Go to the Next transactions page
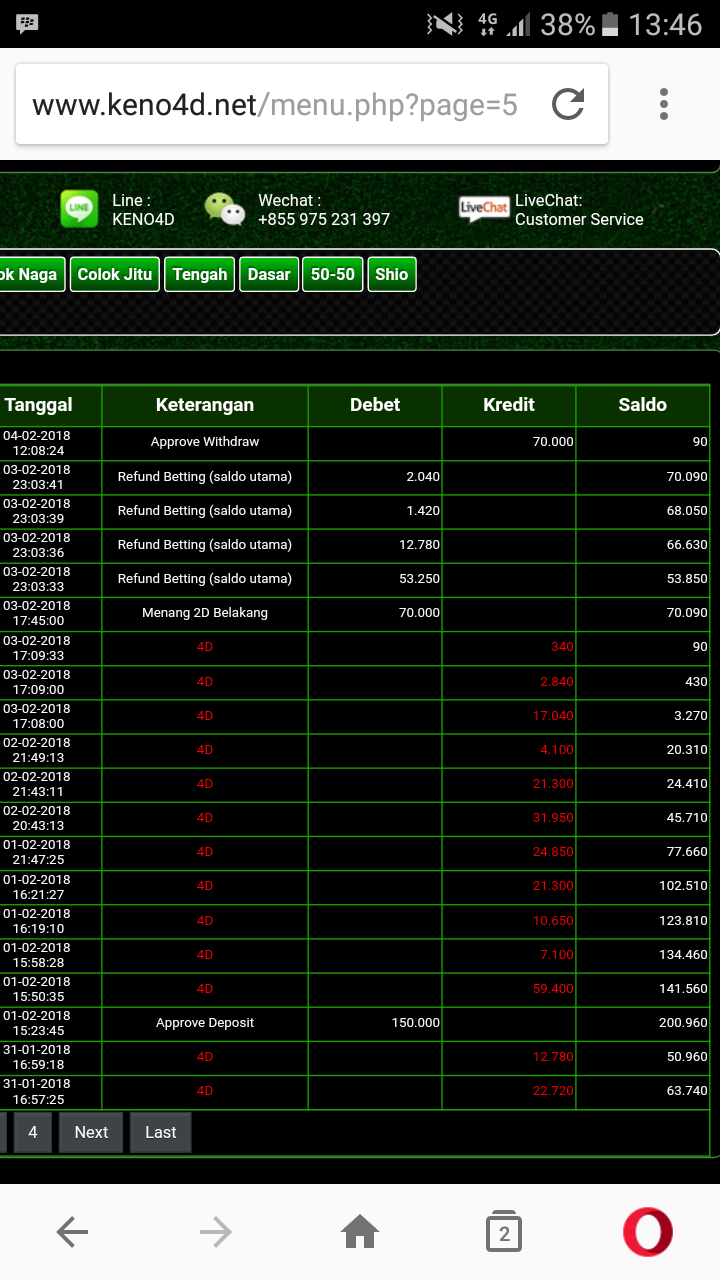 click(91, 1132)
